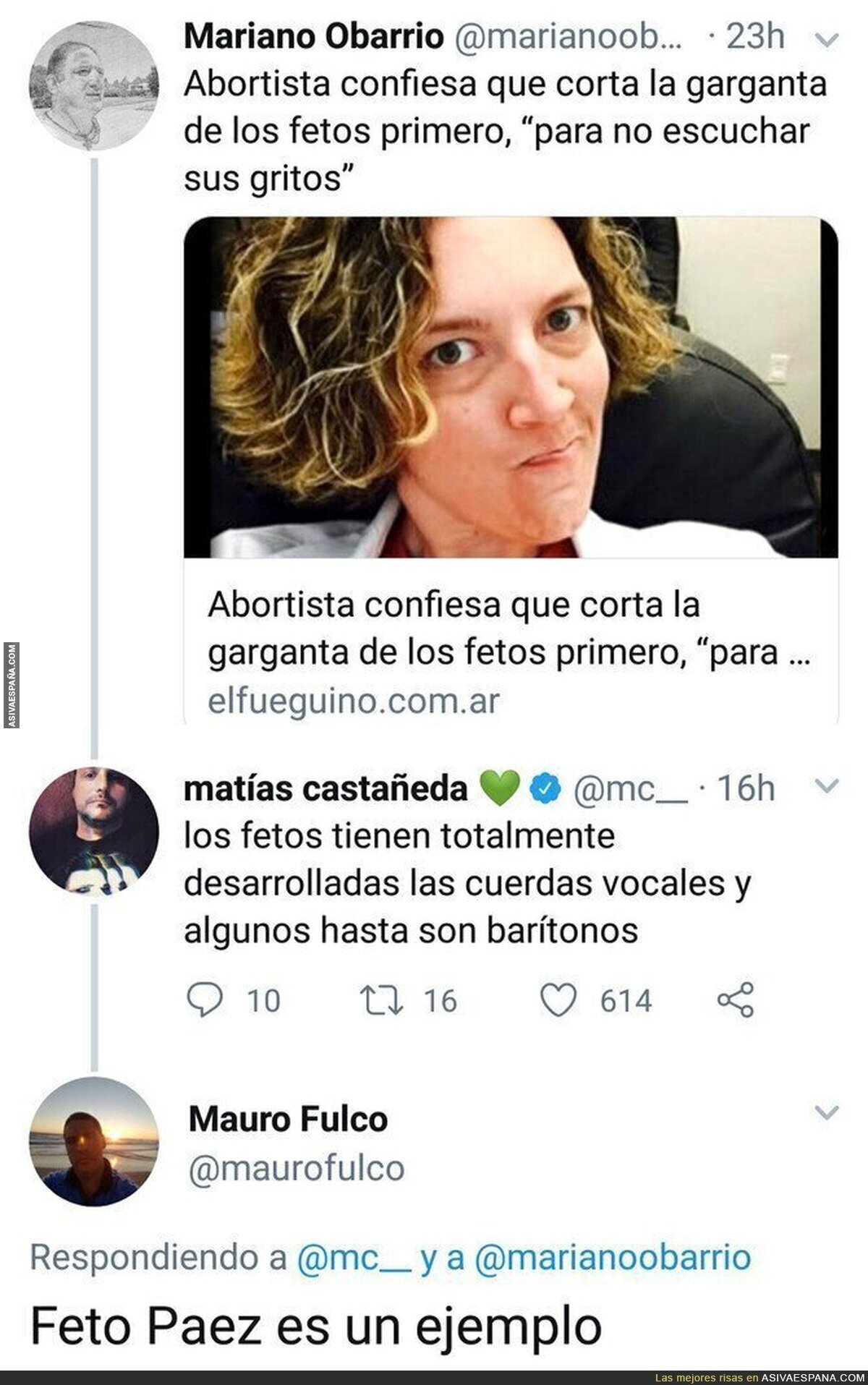Expand the chevron menu on Mauro Fulco's tweet

826,1112
